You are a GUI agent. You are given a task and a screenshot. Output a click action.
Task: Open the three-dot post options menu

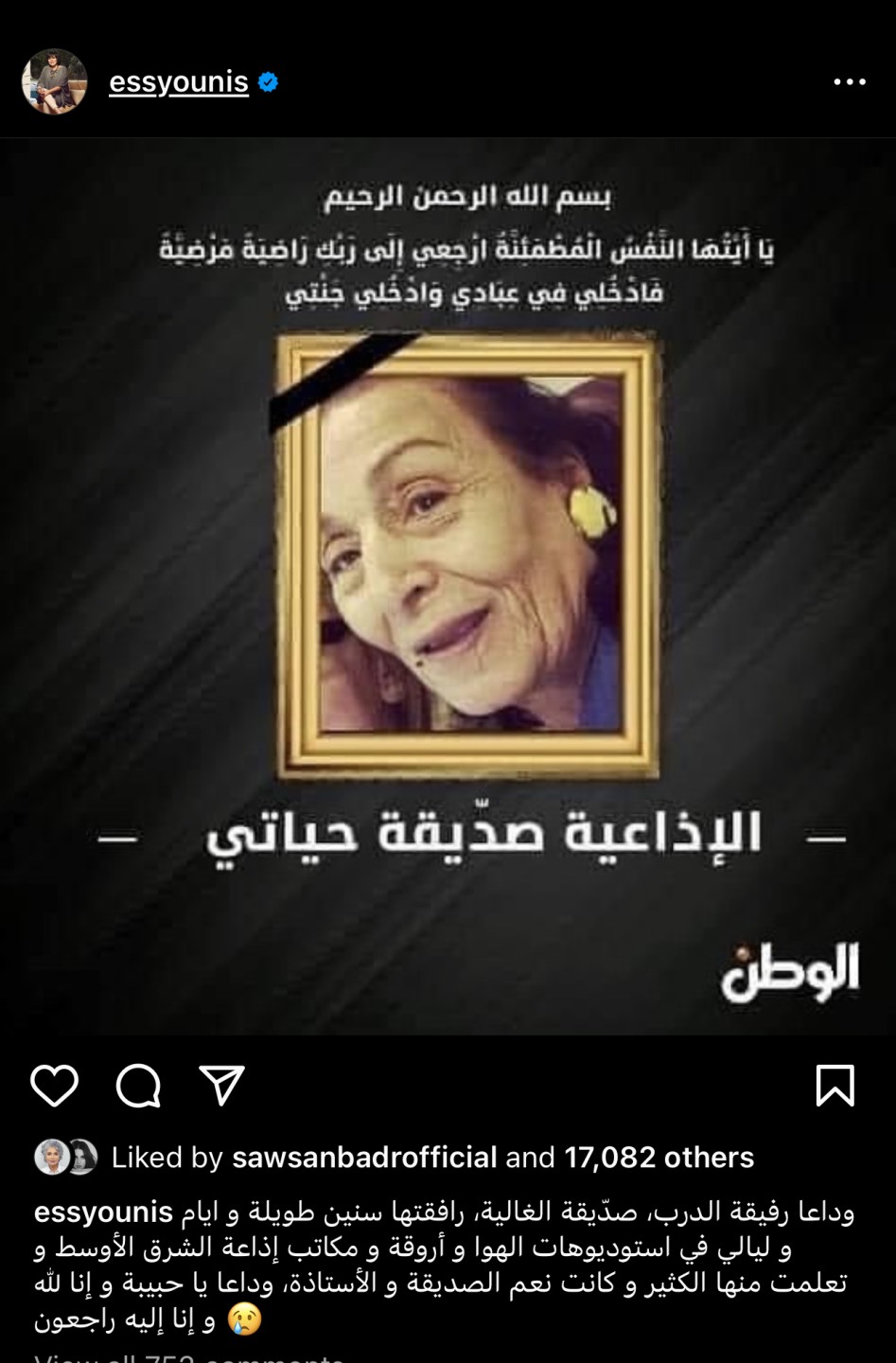tap(849, 82)
